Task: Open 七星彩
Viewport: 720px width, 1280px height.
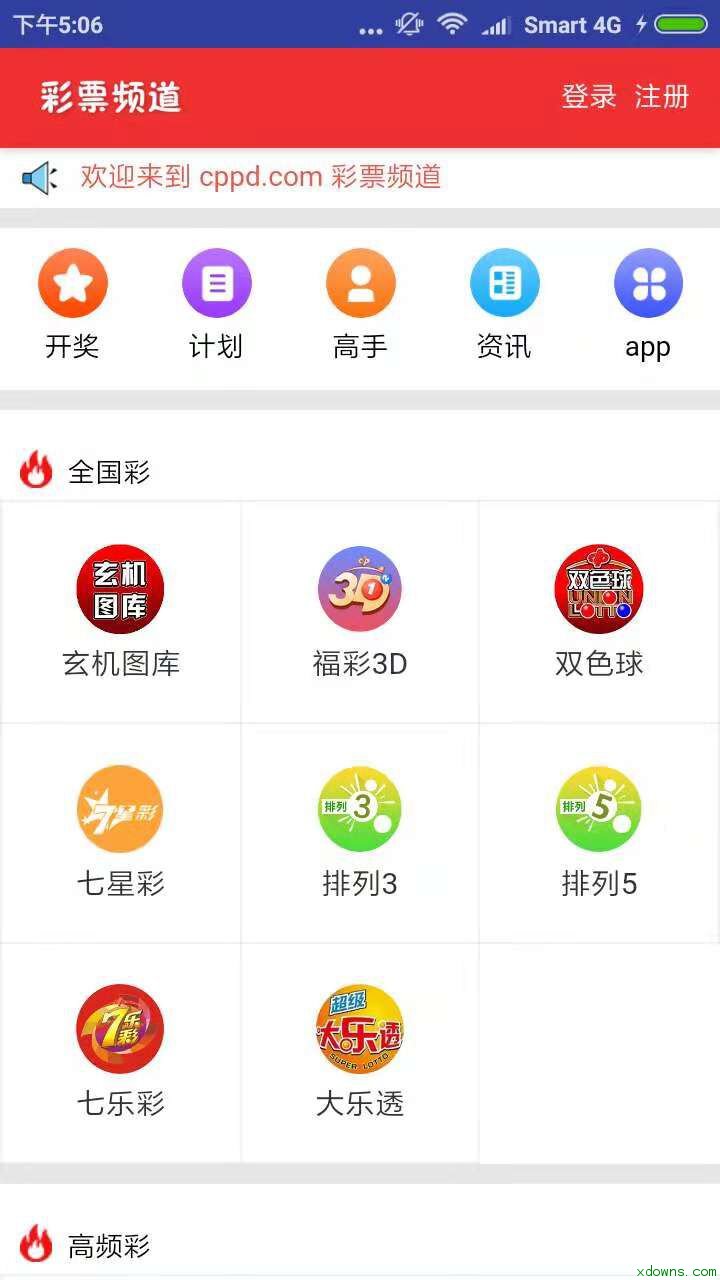Action: (x=121, y=833)
